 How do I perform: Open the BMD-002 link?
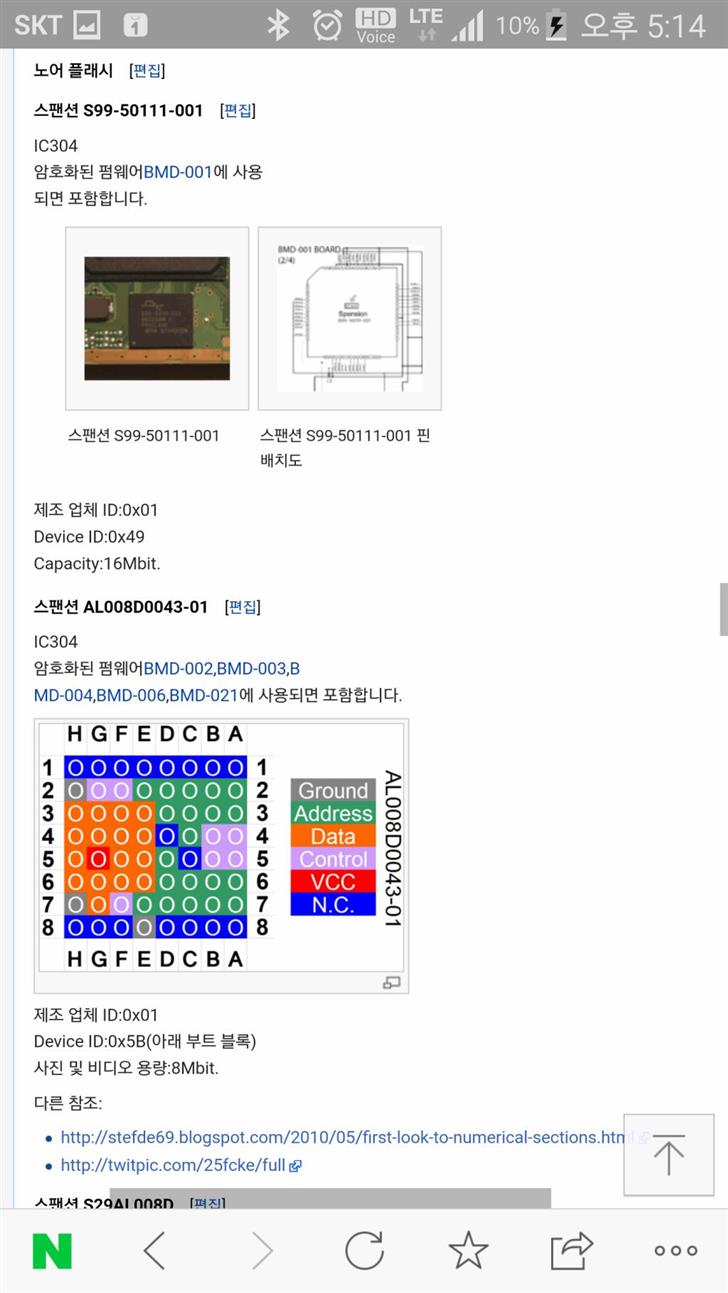(178, 668)
